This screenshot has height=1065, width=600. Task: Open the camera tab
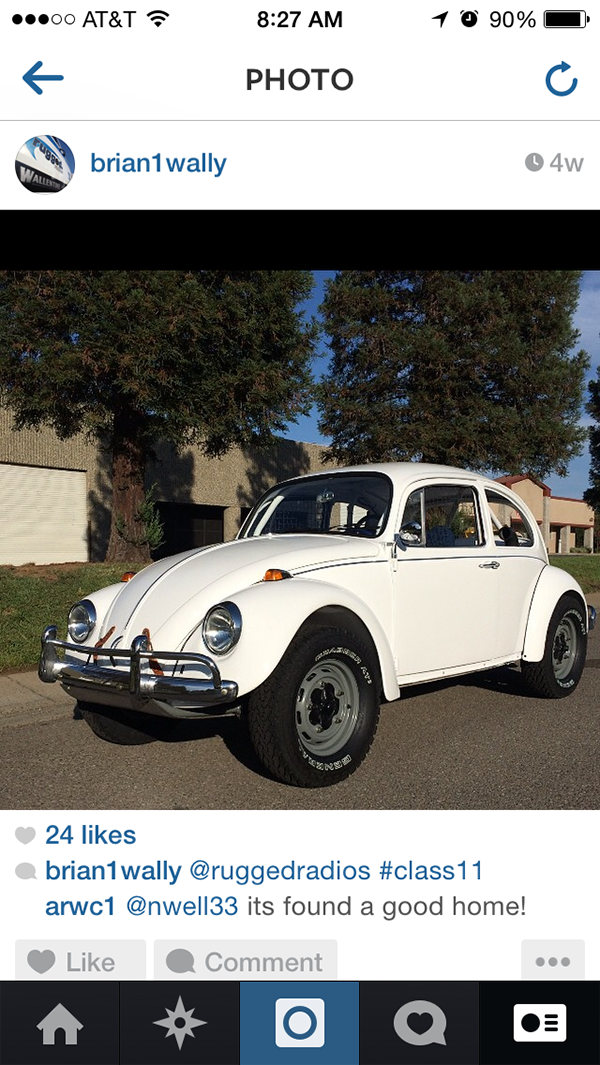tap(300, 1023)
